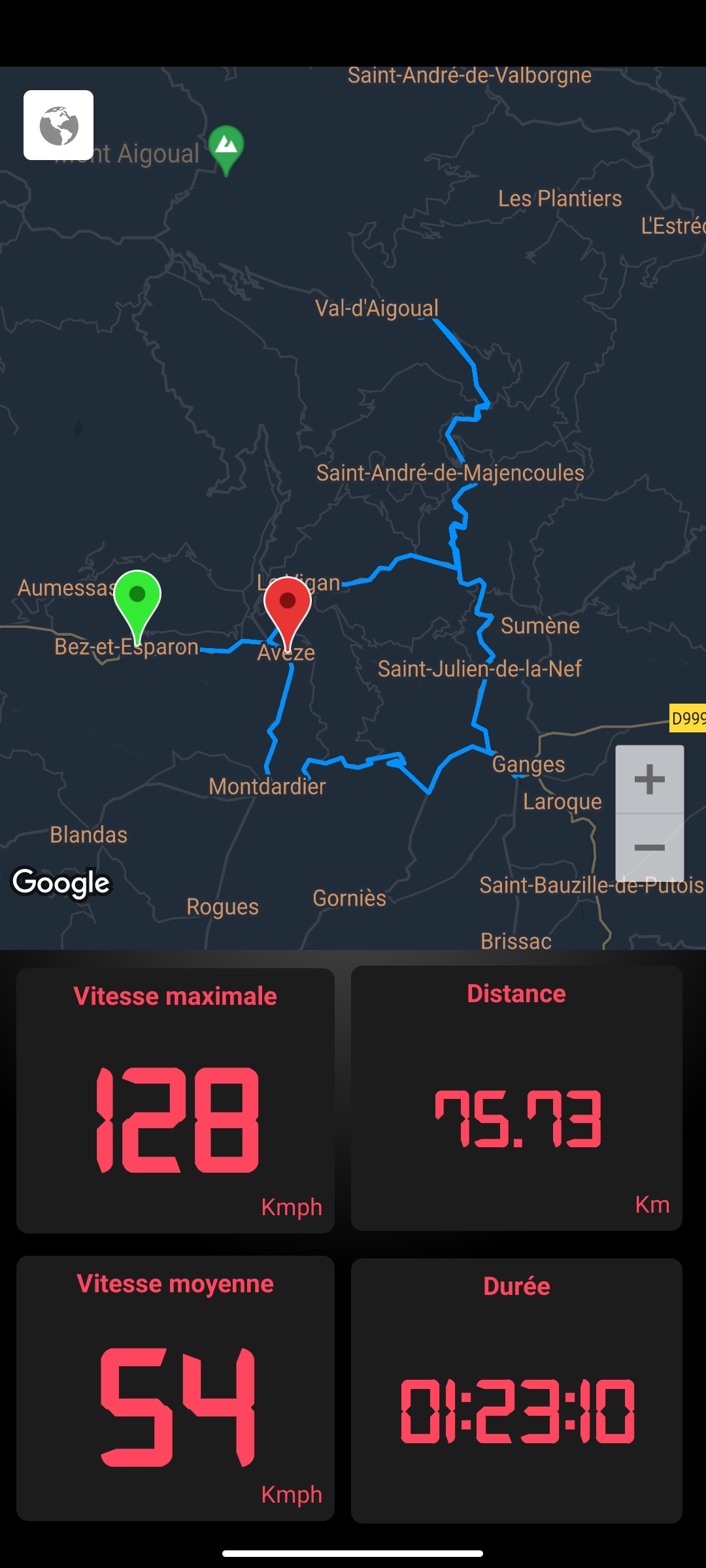Tap the globe map type button
The image size is (706, 1568).
(x=58, y=125)
